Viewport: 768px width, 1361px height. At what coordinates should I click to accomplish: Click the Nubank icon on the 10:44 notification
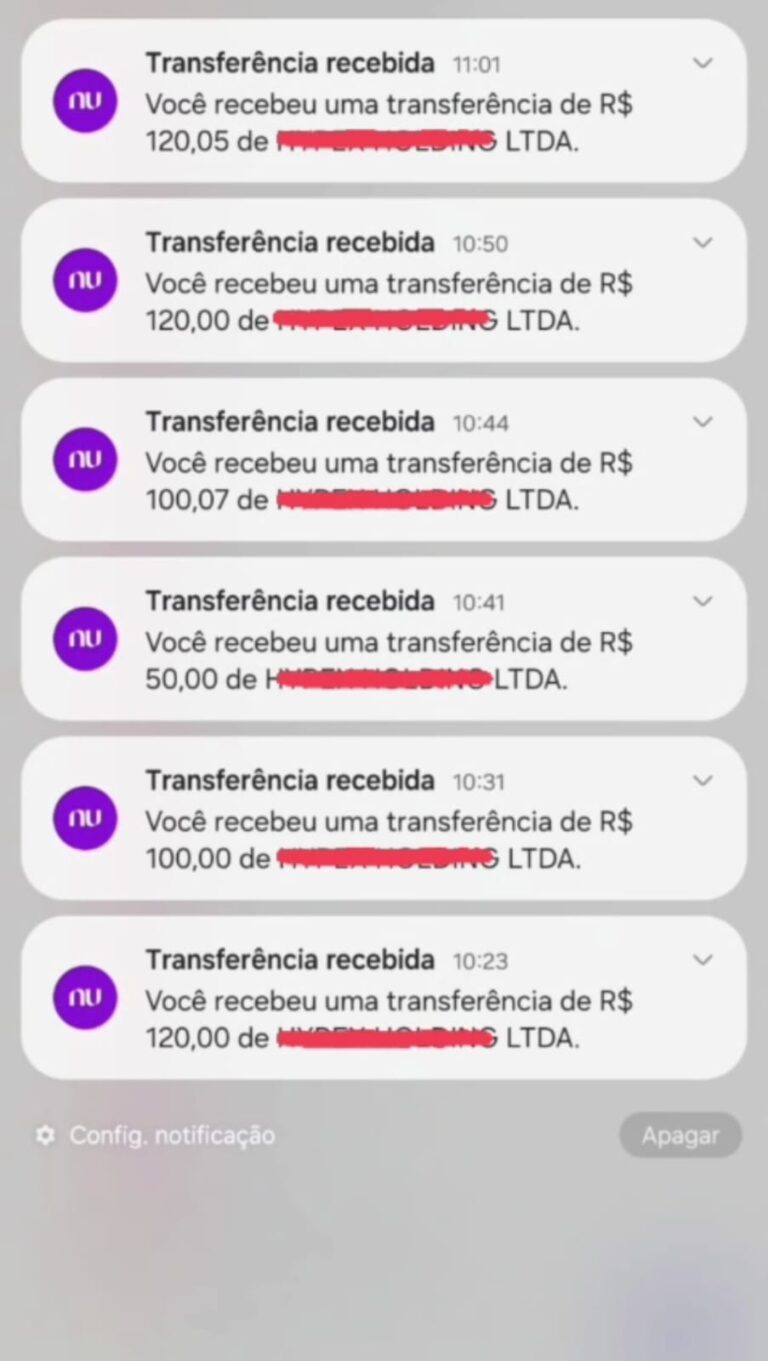85,460
